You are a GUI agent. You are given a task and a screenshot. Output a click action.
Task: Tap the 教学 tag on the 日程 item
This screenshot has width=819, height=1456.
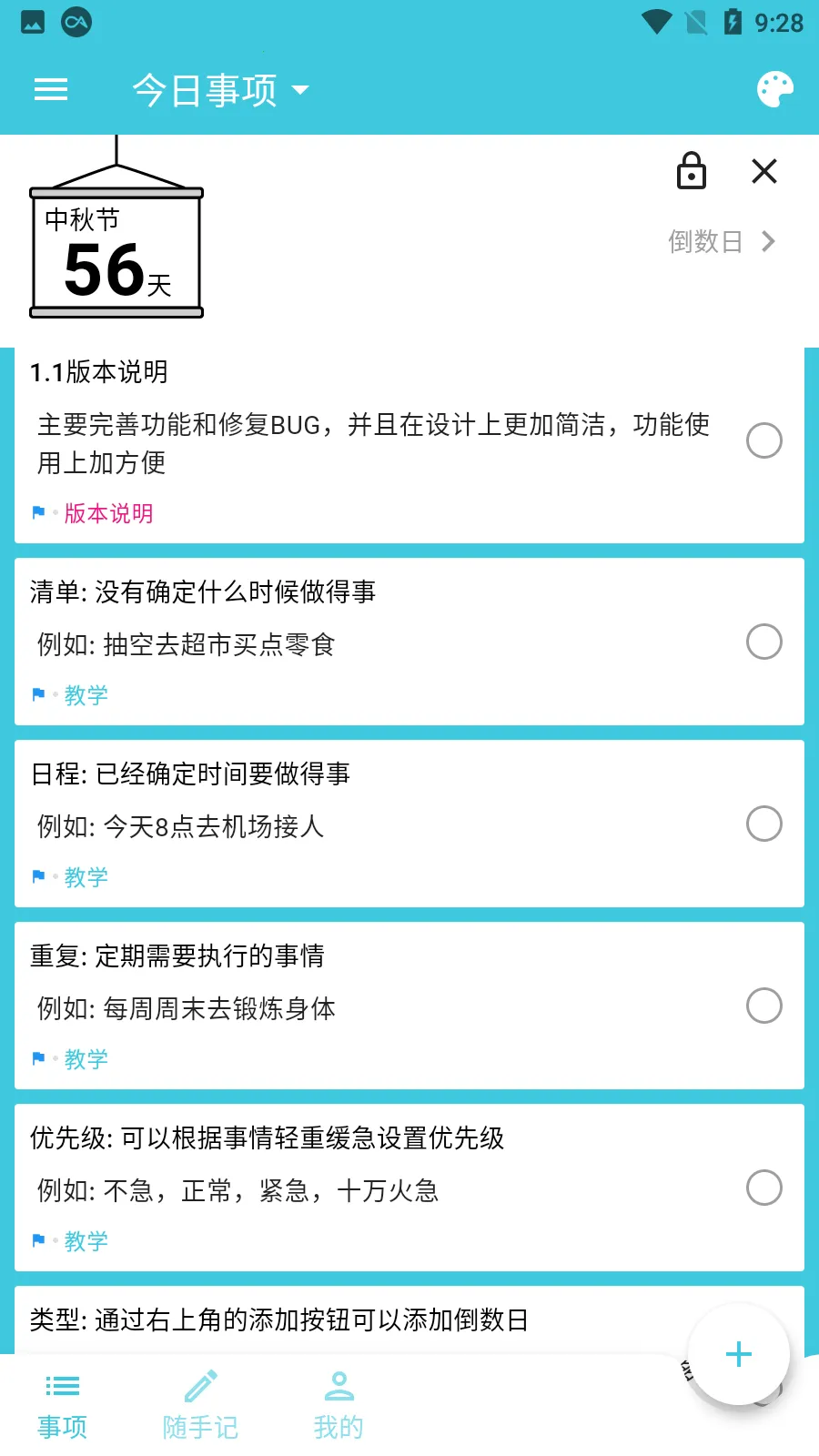86,876
